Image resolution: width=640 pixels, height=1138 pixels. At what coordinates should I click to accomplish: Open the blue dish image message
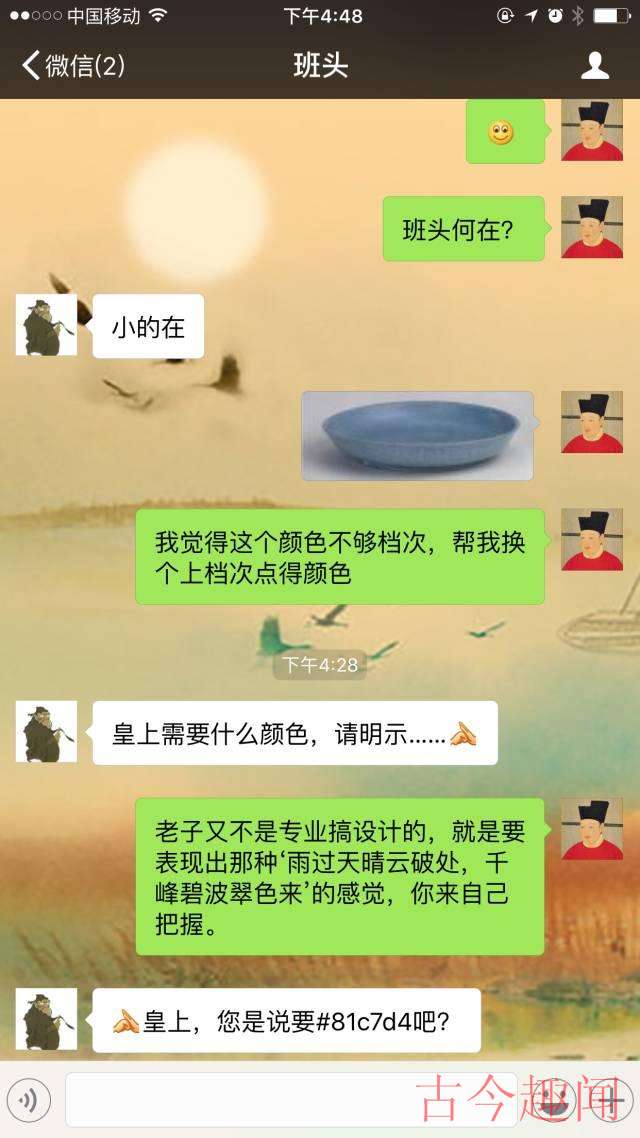[418, 435]
